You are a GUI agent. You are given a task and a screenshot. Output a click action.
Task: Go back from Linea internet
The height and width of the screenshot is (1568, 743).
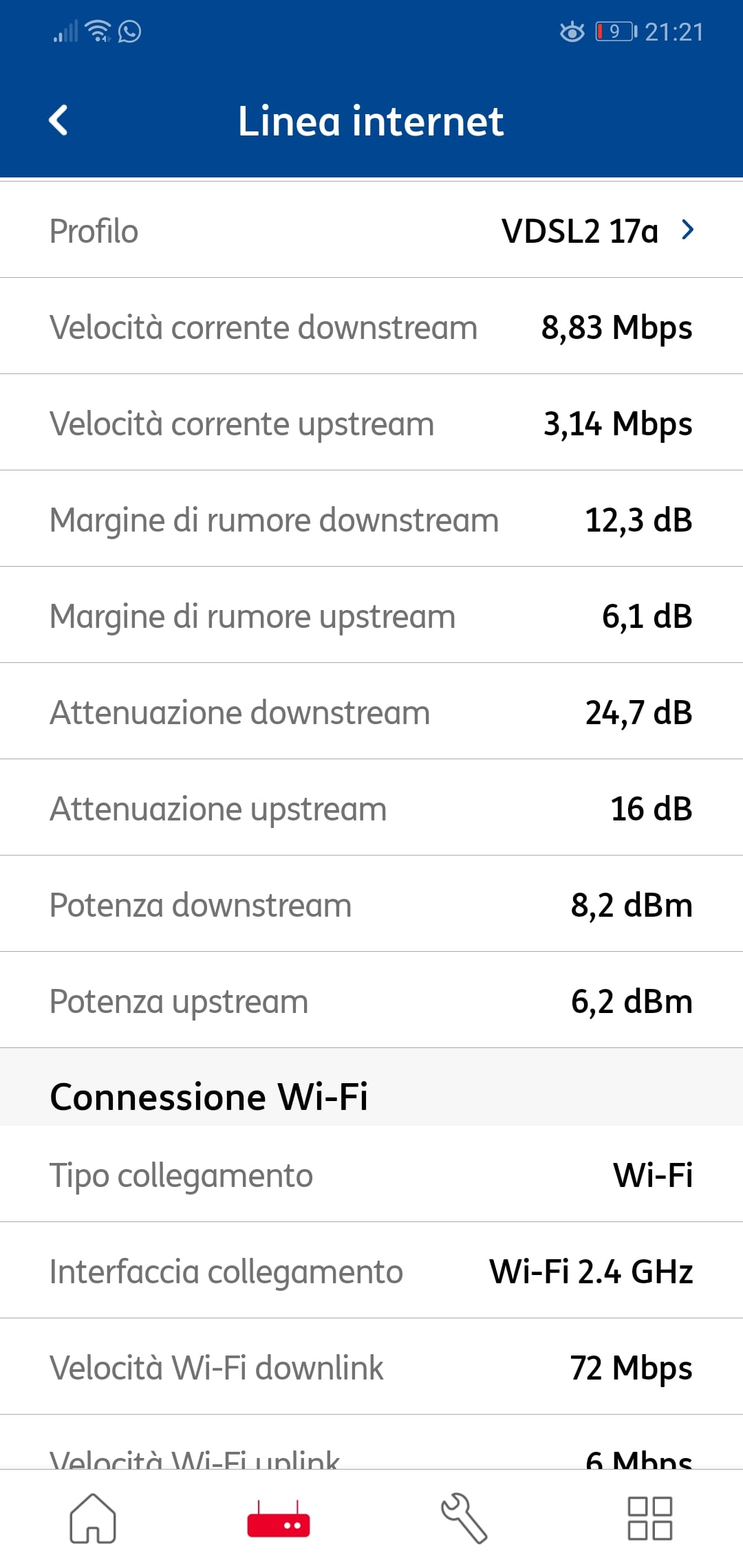click(x=58, y=120)
